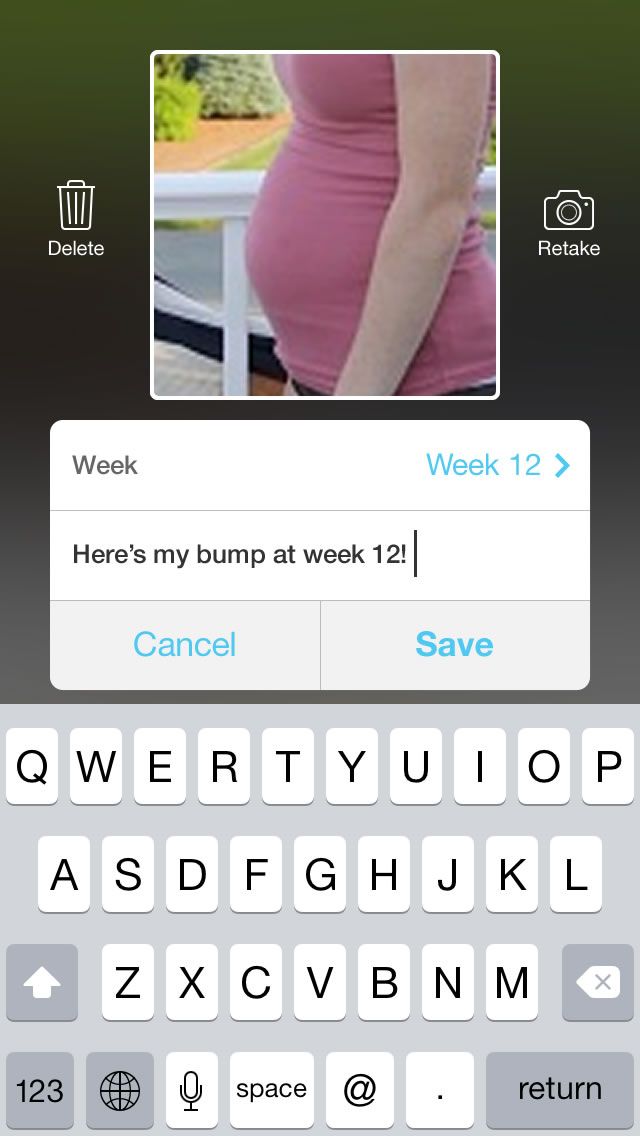Toggle the shift key
Image resolution: width=640 pixels, height=1136 pixels.
(x=42, y=983)
